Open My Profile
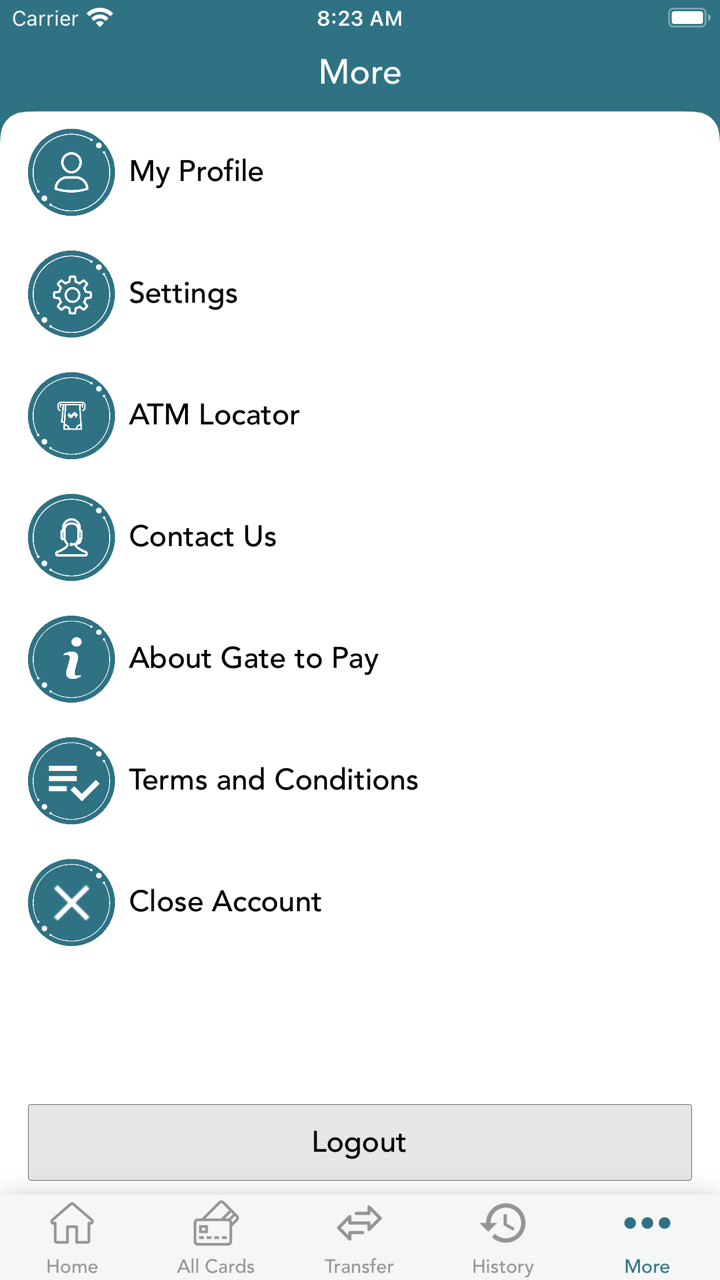The height and width of the screenshot is (1280, 720). [196, 172]
